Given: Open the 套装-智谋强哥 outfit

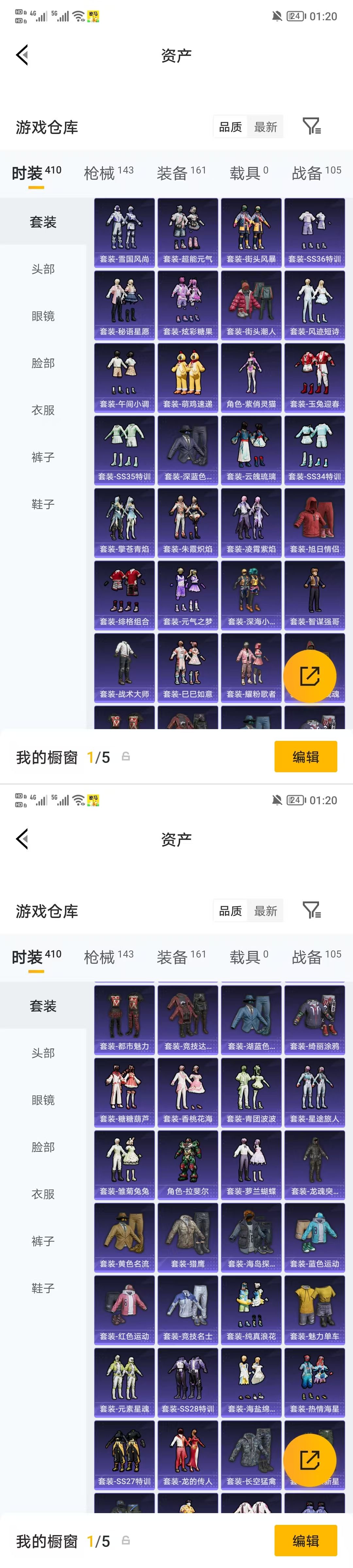Looking at the screenshot, I should pyautogui.click(x=315, y=595).
